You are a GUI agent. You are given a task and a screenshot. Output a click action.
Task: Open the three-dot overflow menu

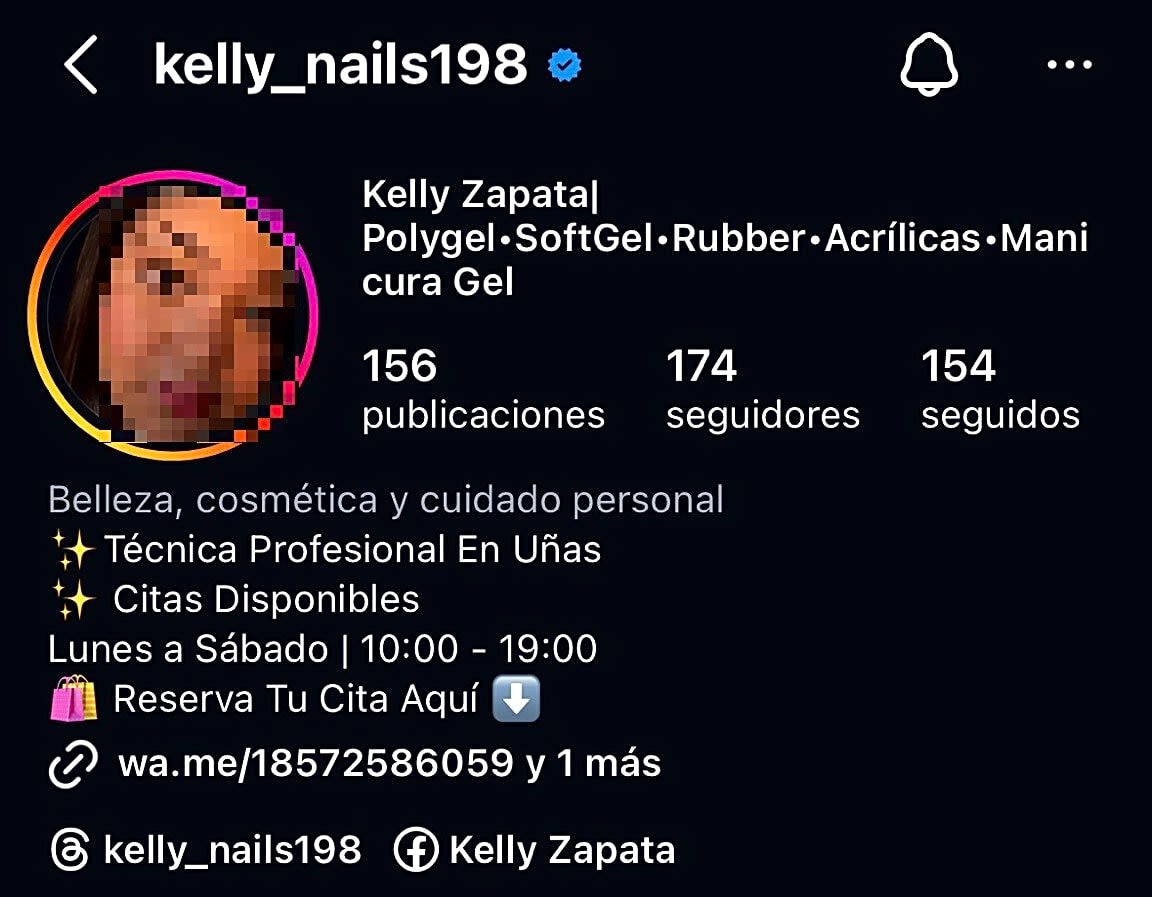[1069, 65]
